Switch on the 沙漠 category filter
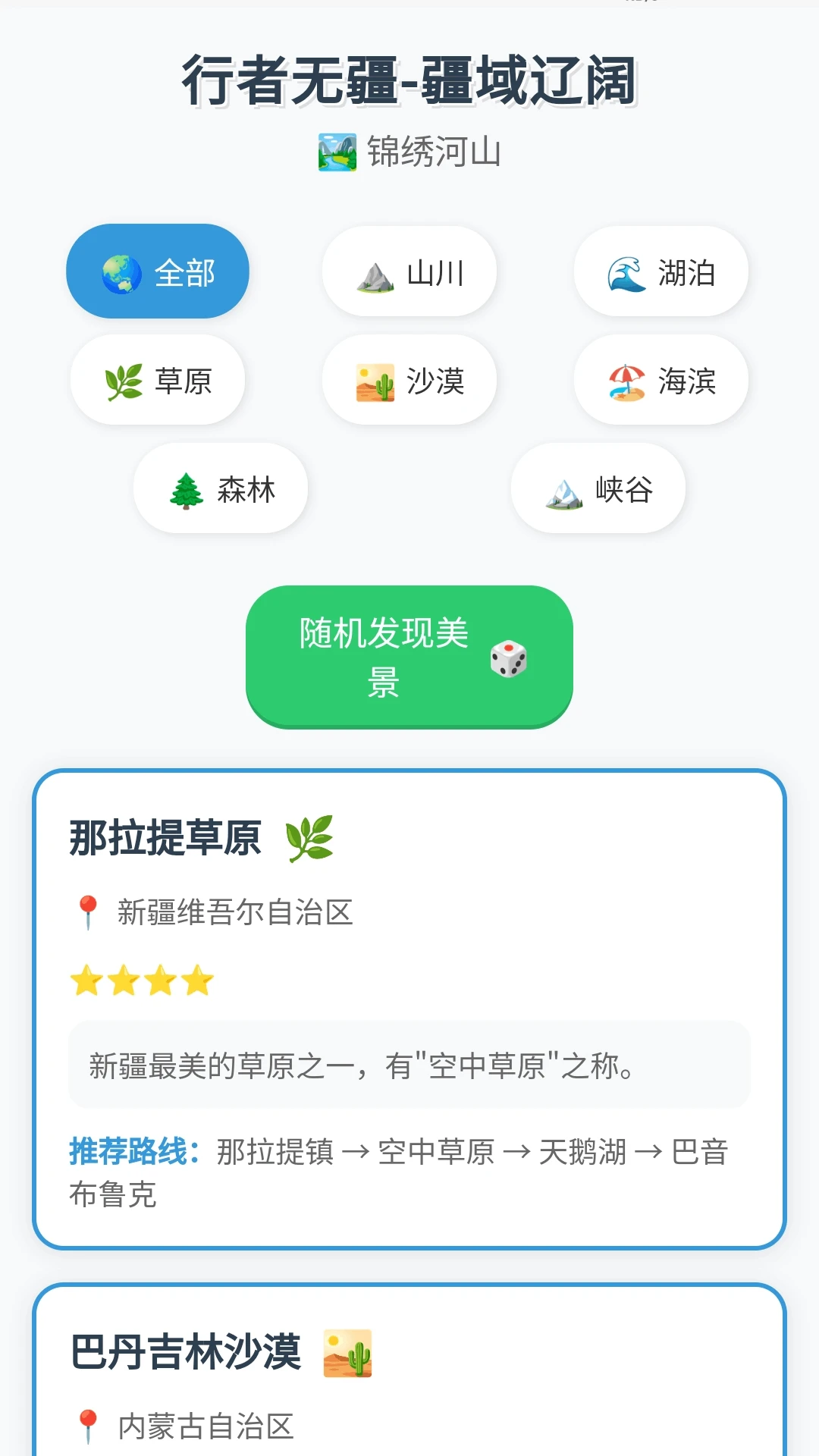Image resolution: width=819 pixels, height=1456 pixels. (x=409, y=381)
